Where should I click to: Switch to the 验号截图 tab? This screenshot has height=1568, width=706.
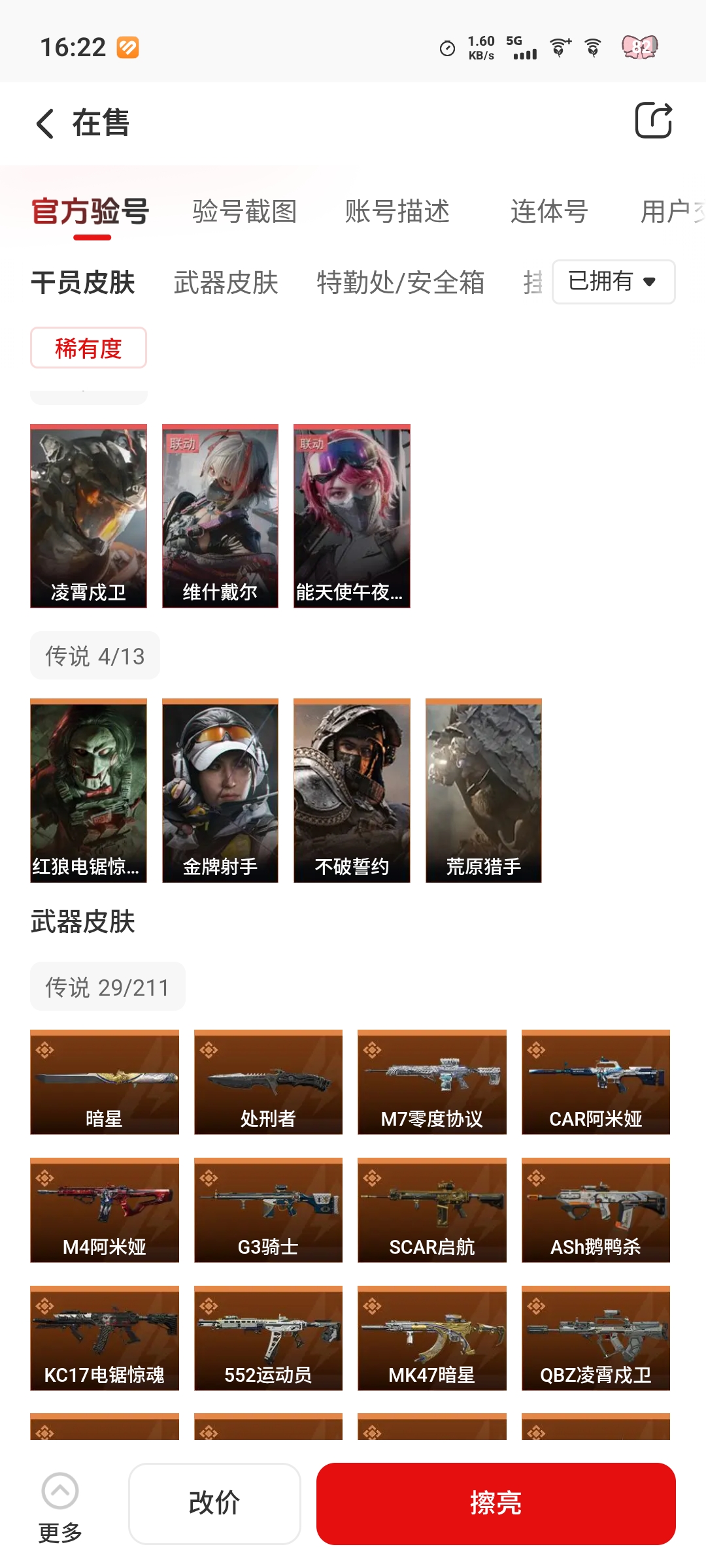point(244,212)
